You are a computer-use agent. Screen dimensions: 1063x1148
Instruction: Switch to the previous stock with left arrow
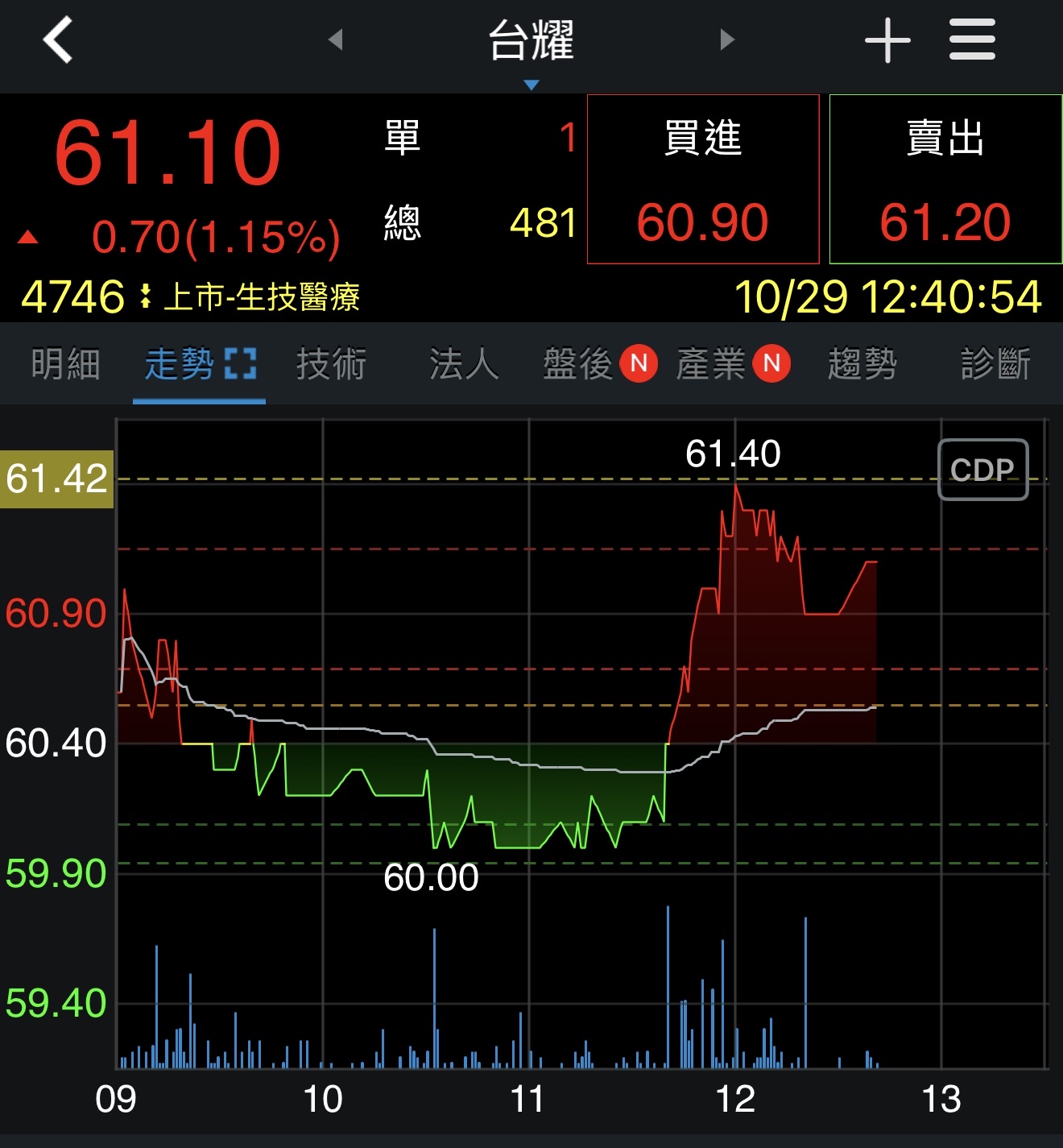tap(336, 39)
